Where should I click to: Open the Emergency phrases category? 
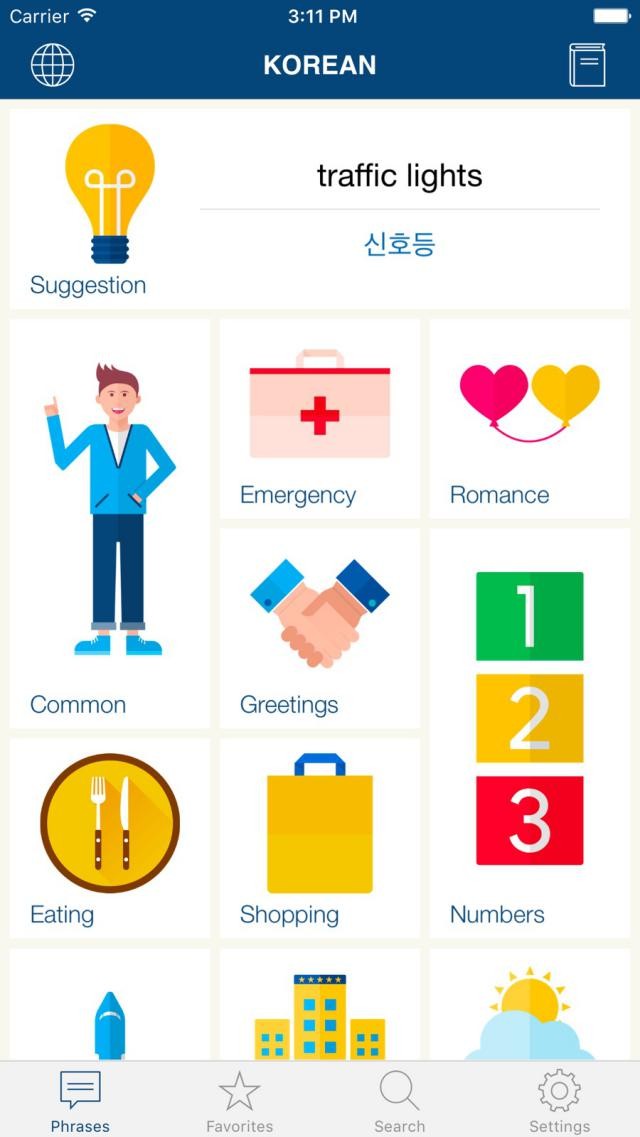pyautogui.click(x=320, y=419)
